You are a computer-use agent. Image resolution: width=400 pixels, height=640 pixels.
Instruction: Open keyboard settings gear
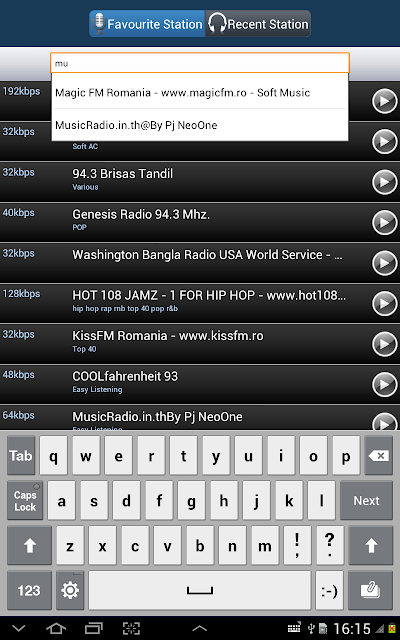point(70,590)
